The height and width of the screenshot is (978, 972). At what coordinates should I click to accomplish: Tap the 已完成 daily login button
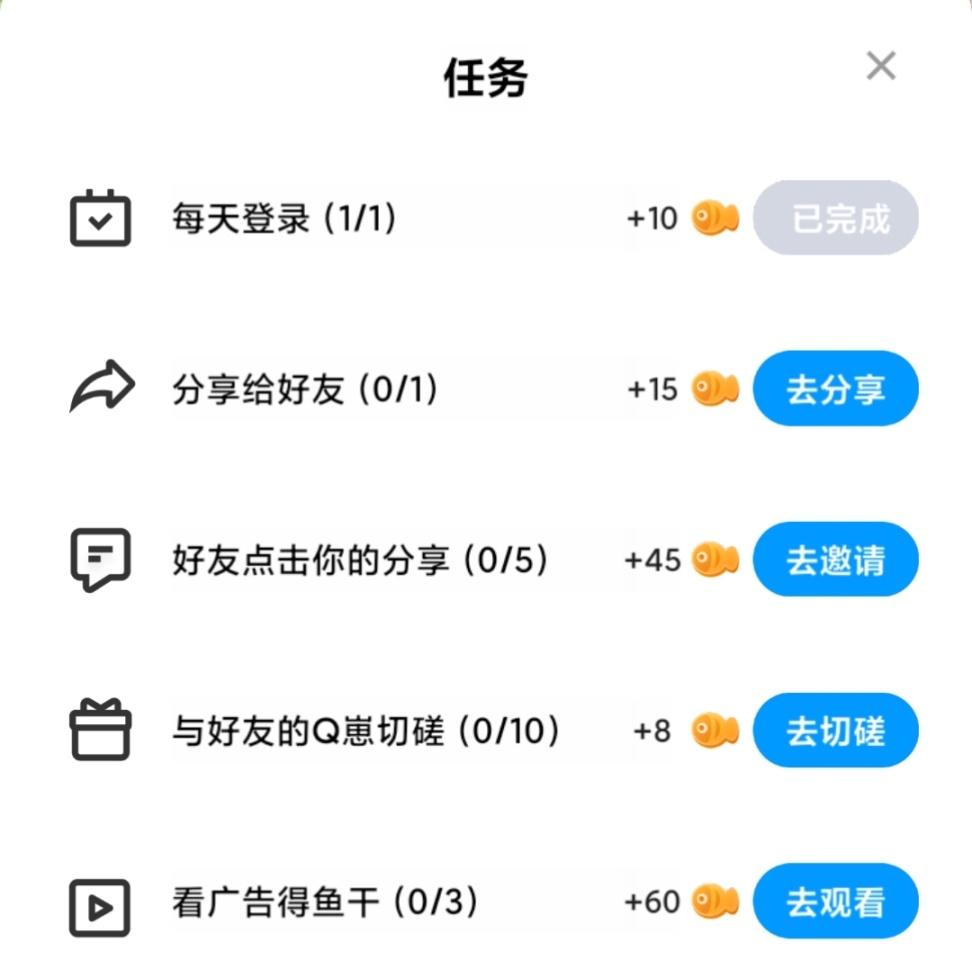coord(835,218)
